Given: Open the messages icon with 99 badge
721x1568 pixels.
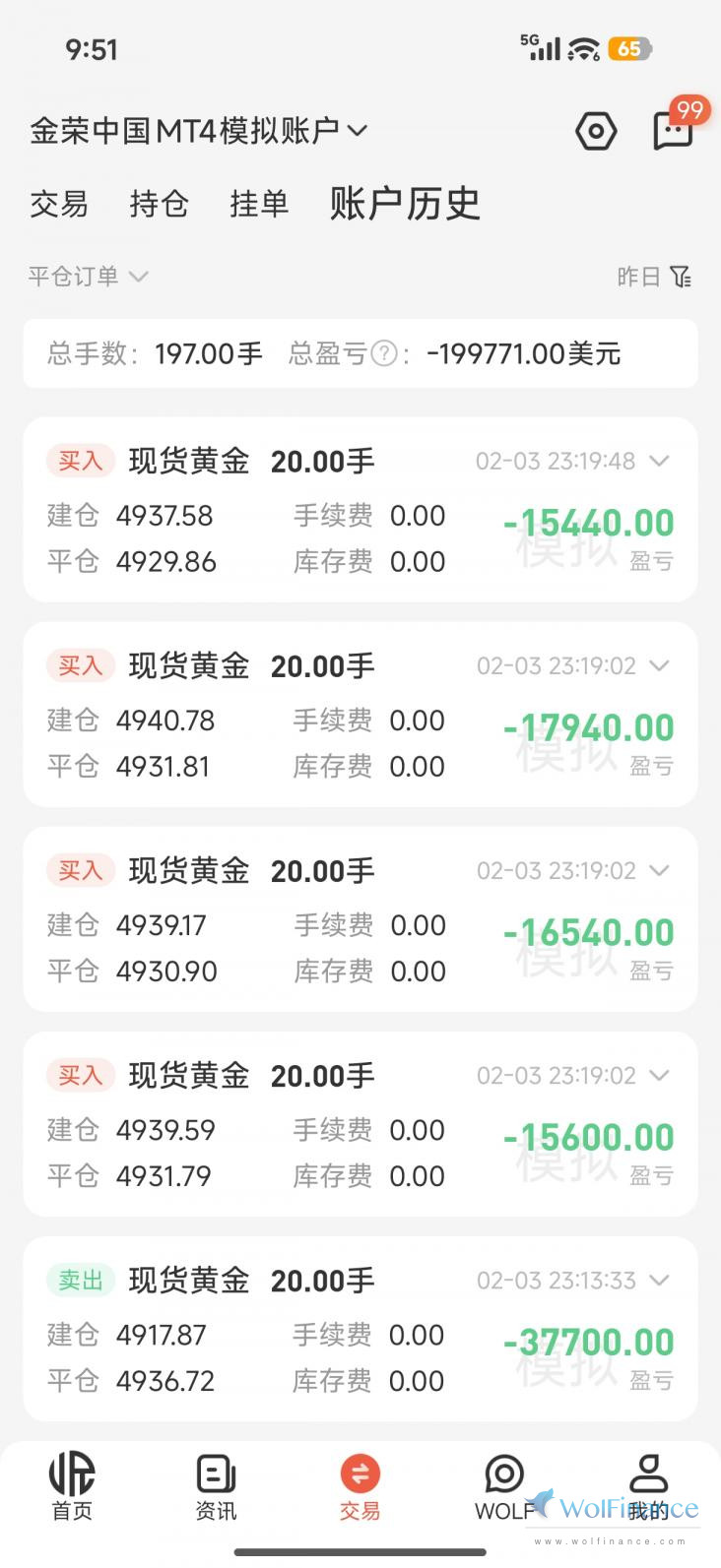Looking at the screenshot, I should click(674, 131).
